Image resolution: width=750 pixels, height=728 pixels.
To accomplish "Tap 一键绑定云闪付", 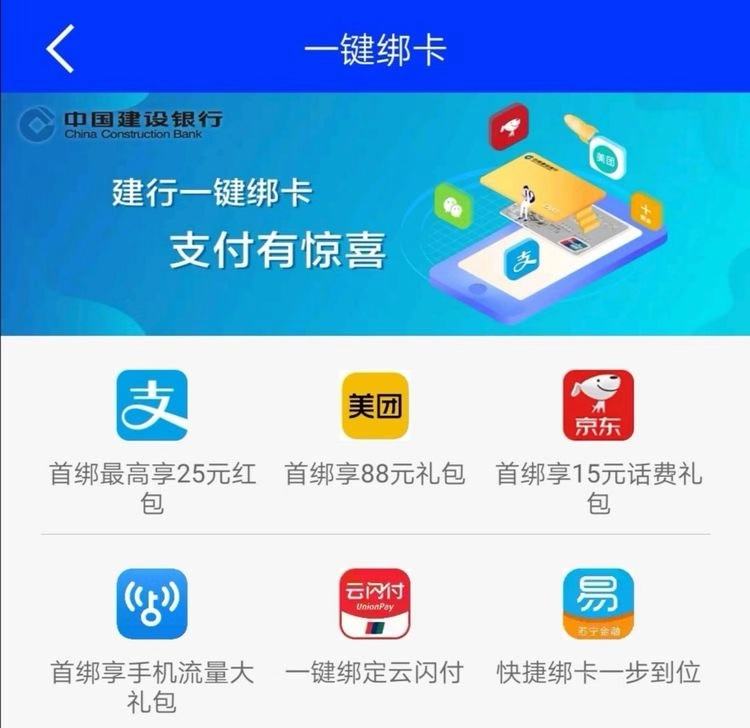I will [375, 604].
